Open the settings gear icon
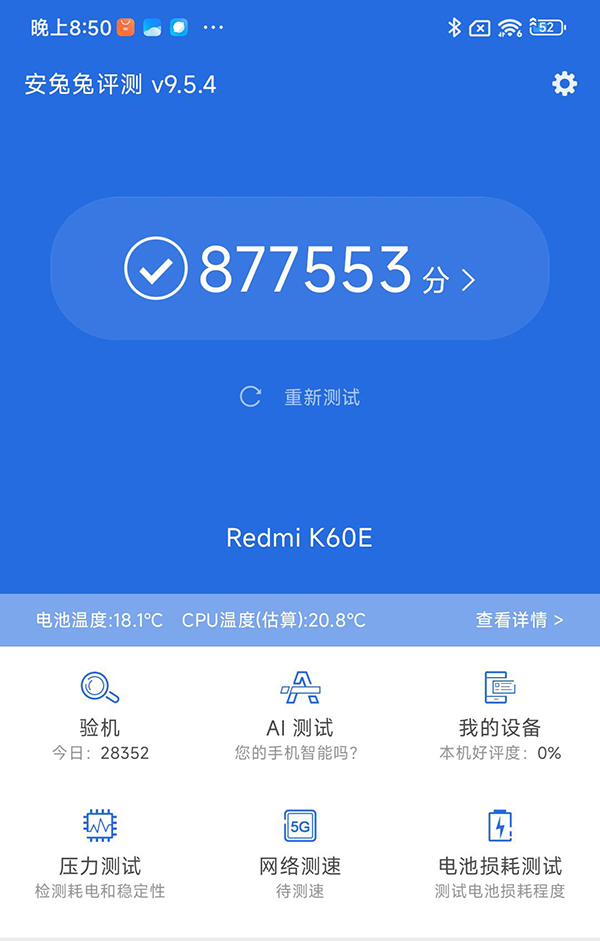 click(564, 84)
